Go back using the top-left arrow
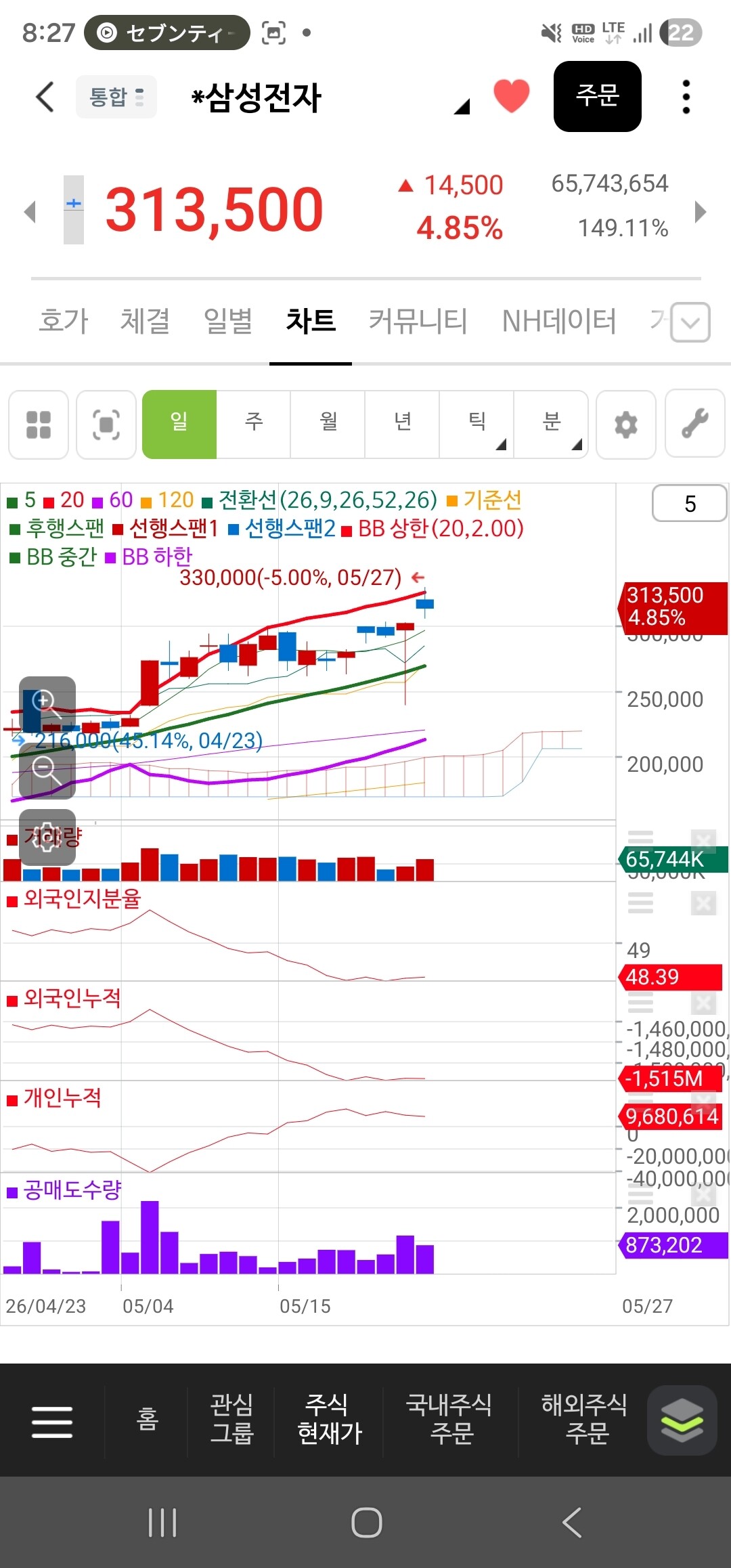731x1568 pixels. [45, 97]
